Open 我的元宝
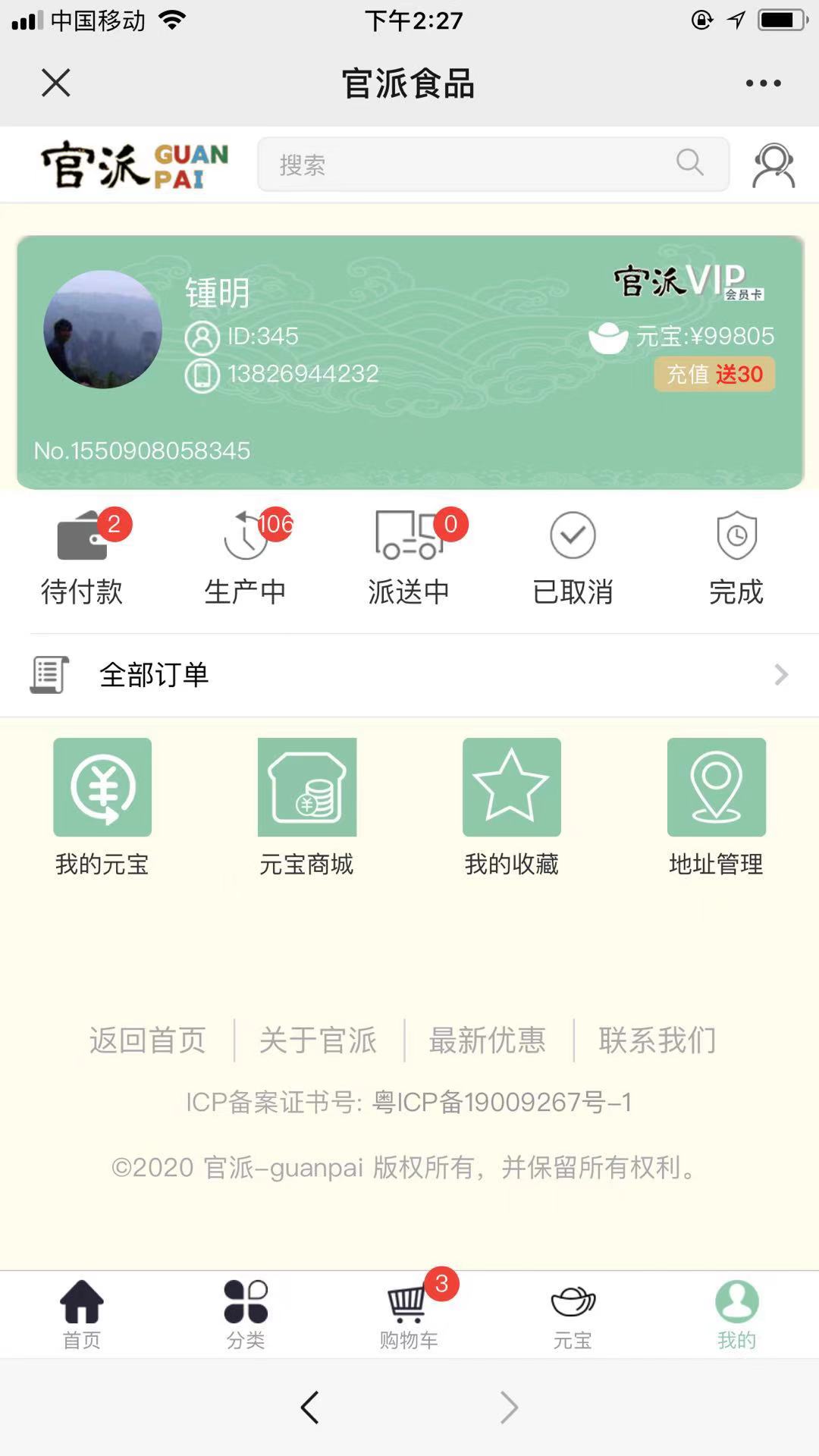Screen dimensions: 819x1456 (102, 806)
